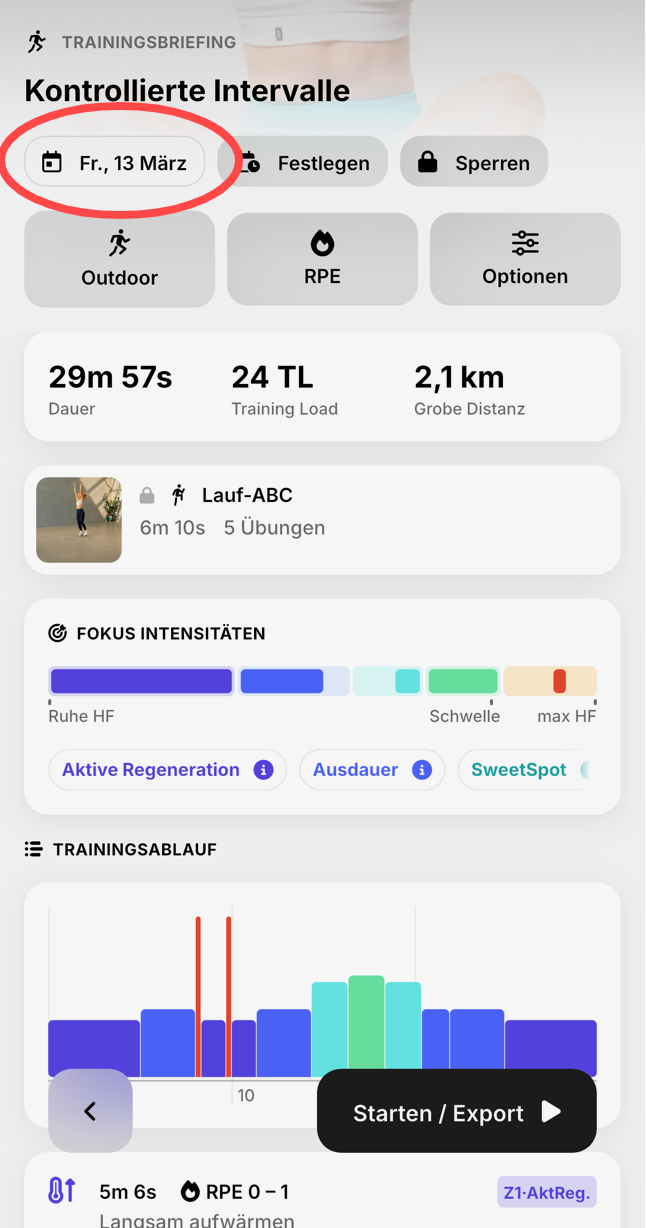Tap Starten / Export to begin training
This screenshot has height=1228, width=646.
pos(456,1112)
